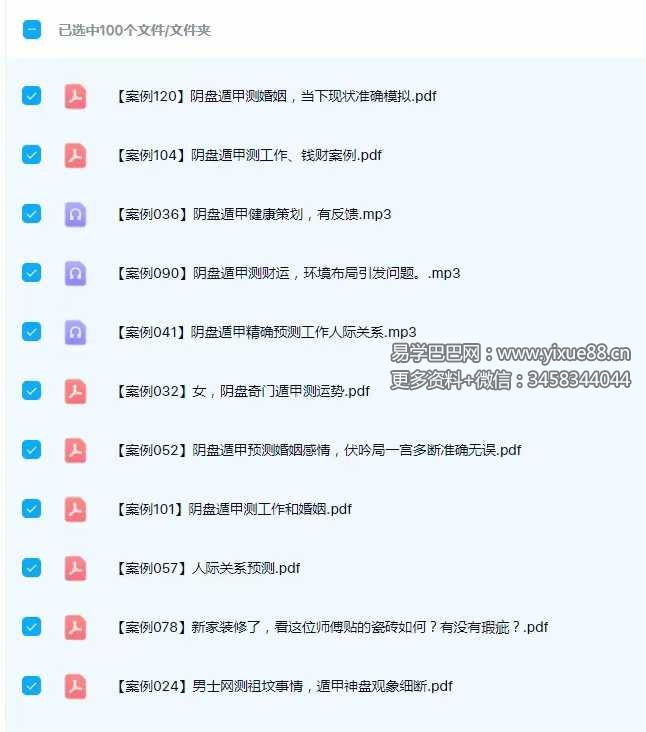Uncheck the 案例057 人际关系预测 checkbox
The width and height of the screenshot is (646, 732).
(31, 568)
